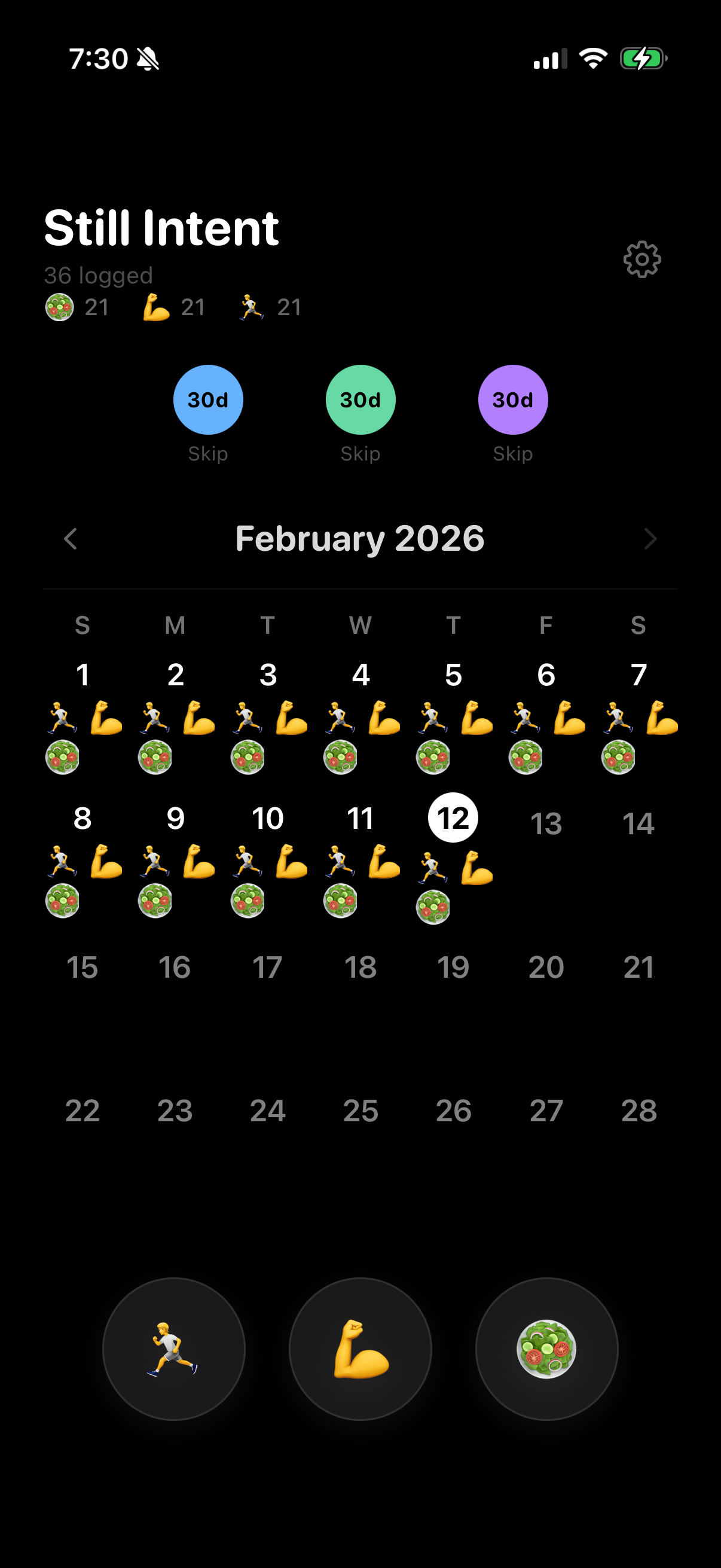This screenshot has width=721, height=1568.
Task: Select date 28 in the calendar
Action: click(638, 1110)
